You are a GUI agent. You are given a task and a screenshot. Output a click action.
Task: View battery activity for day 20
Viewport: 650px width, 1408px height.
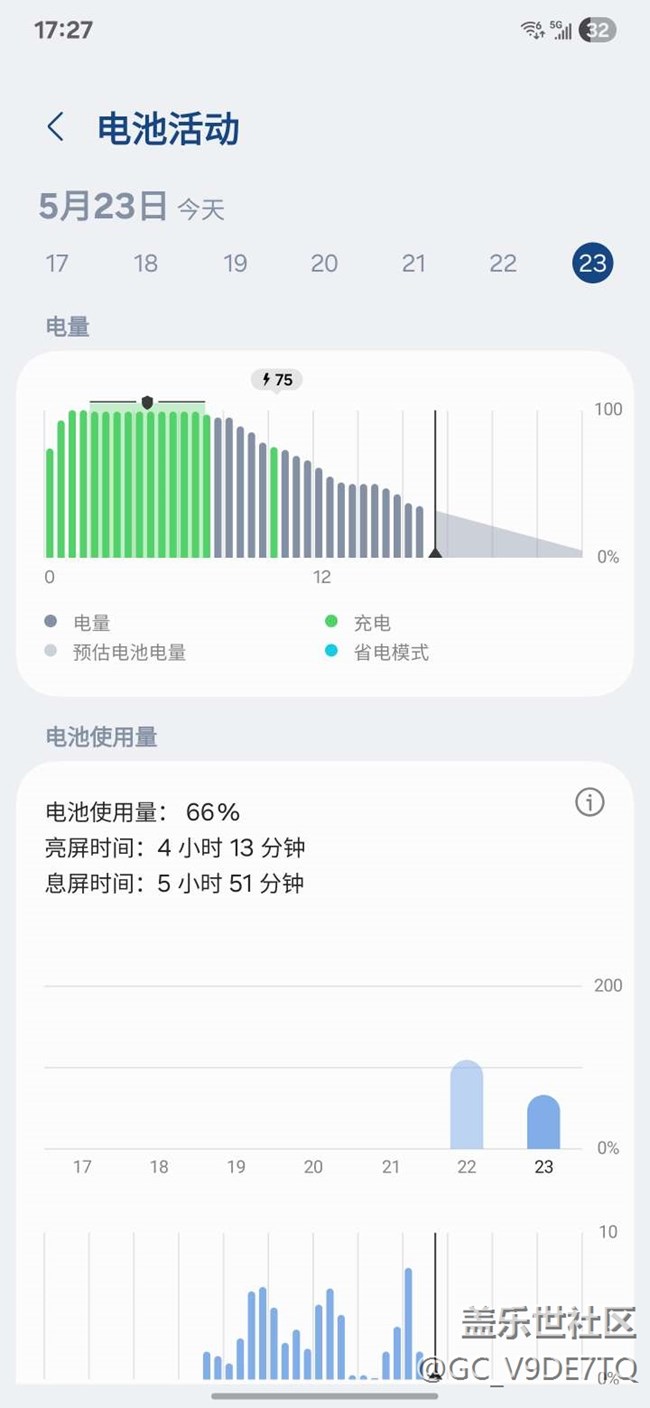[324, 263]
